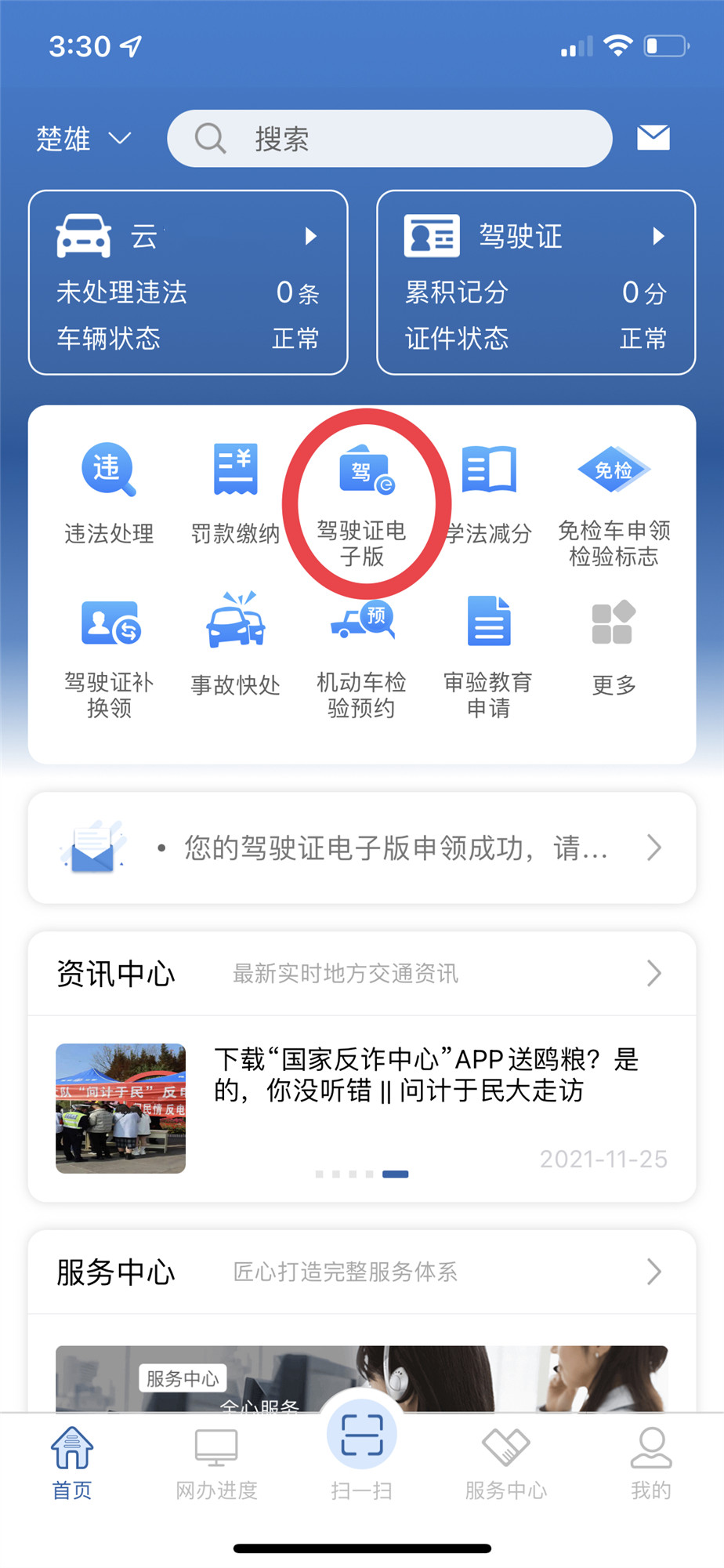
Task: Open the 驾驶证电子版申领成功 notification
Action: tap(362, 848)
